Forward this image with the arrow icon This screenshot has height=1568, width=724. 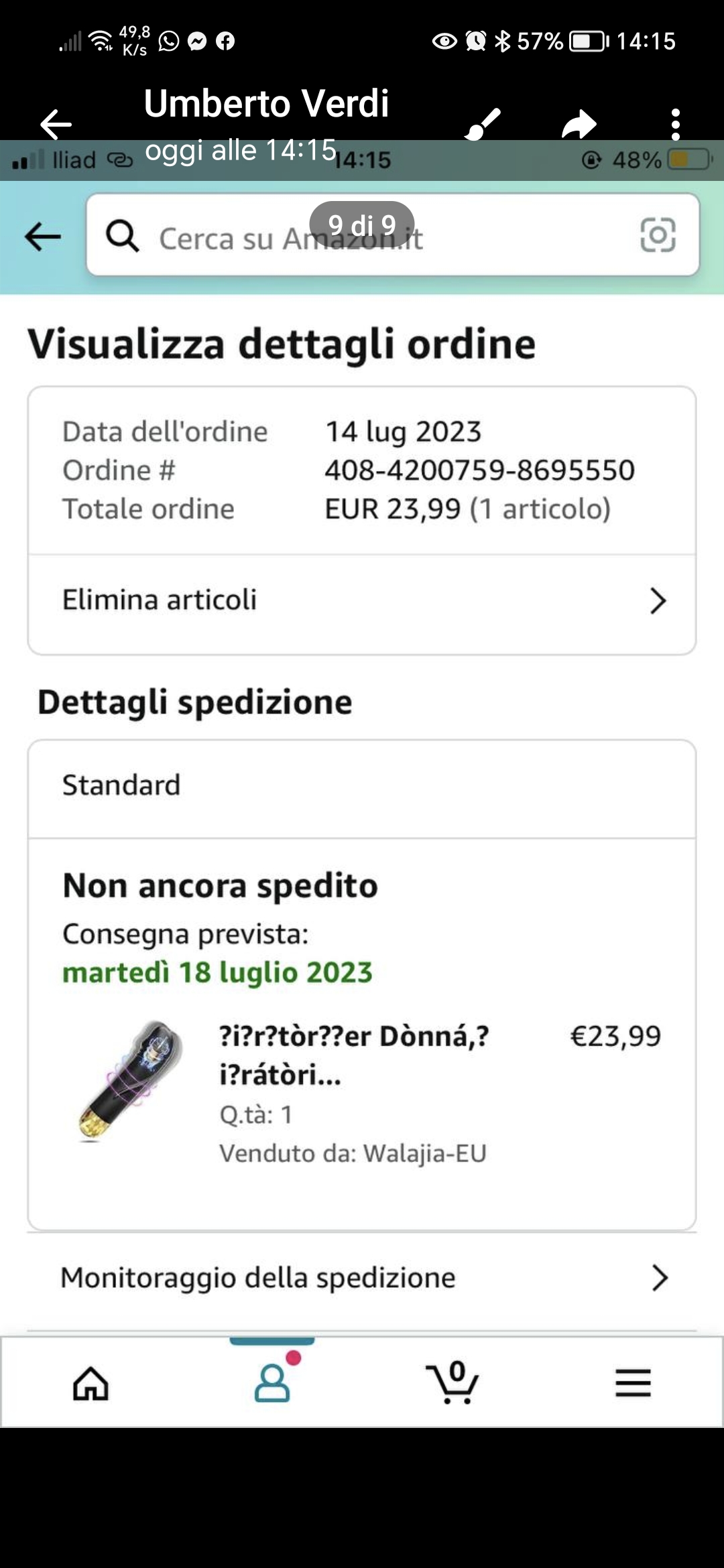(x=579, y=124)
